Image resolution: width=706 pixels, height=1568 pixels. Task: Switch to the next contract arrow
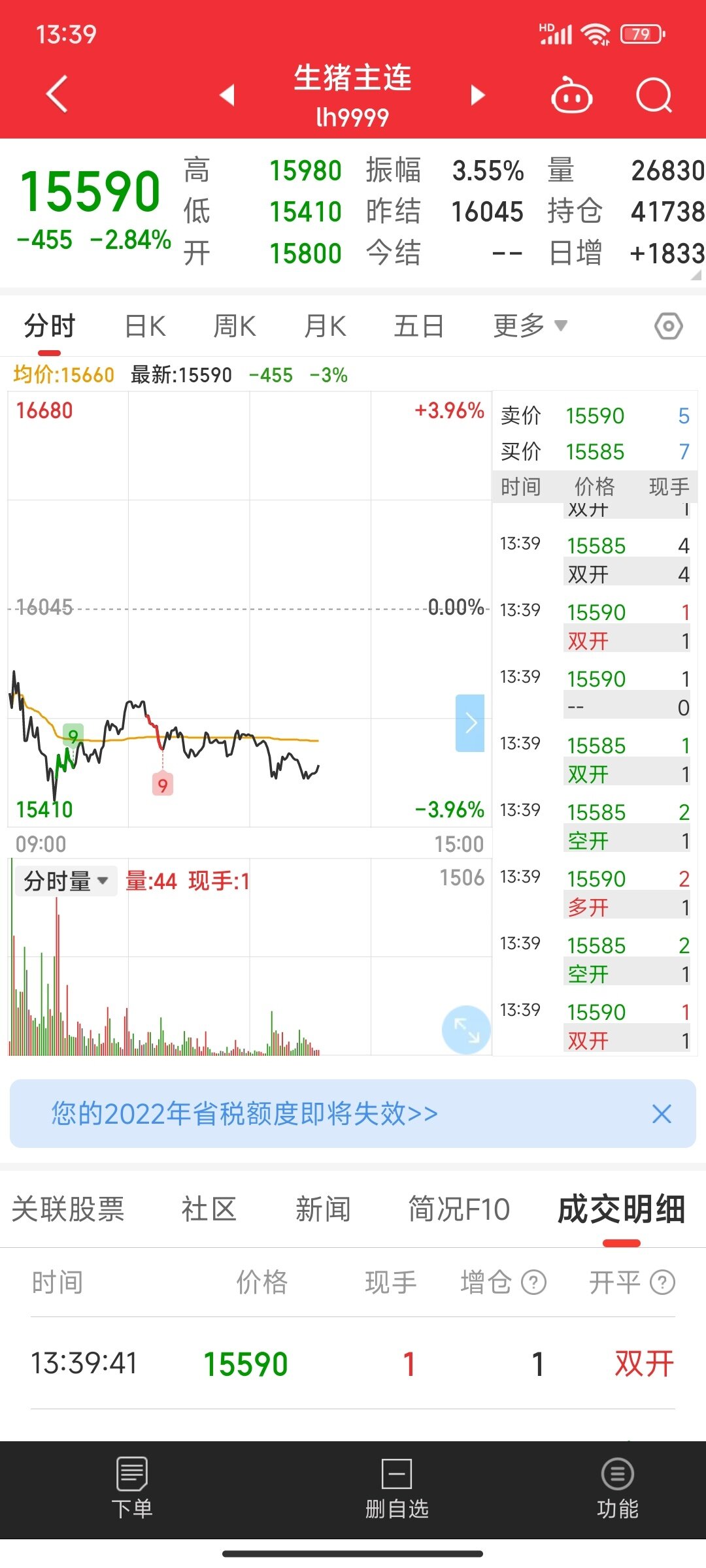point(478,95)
